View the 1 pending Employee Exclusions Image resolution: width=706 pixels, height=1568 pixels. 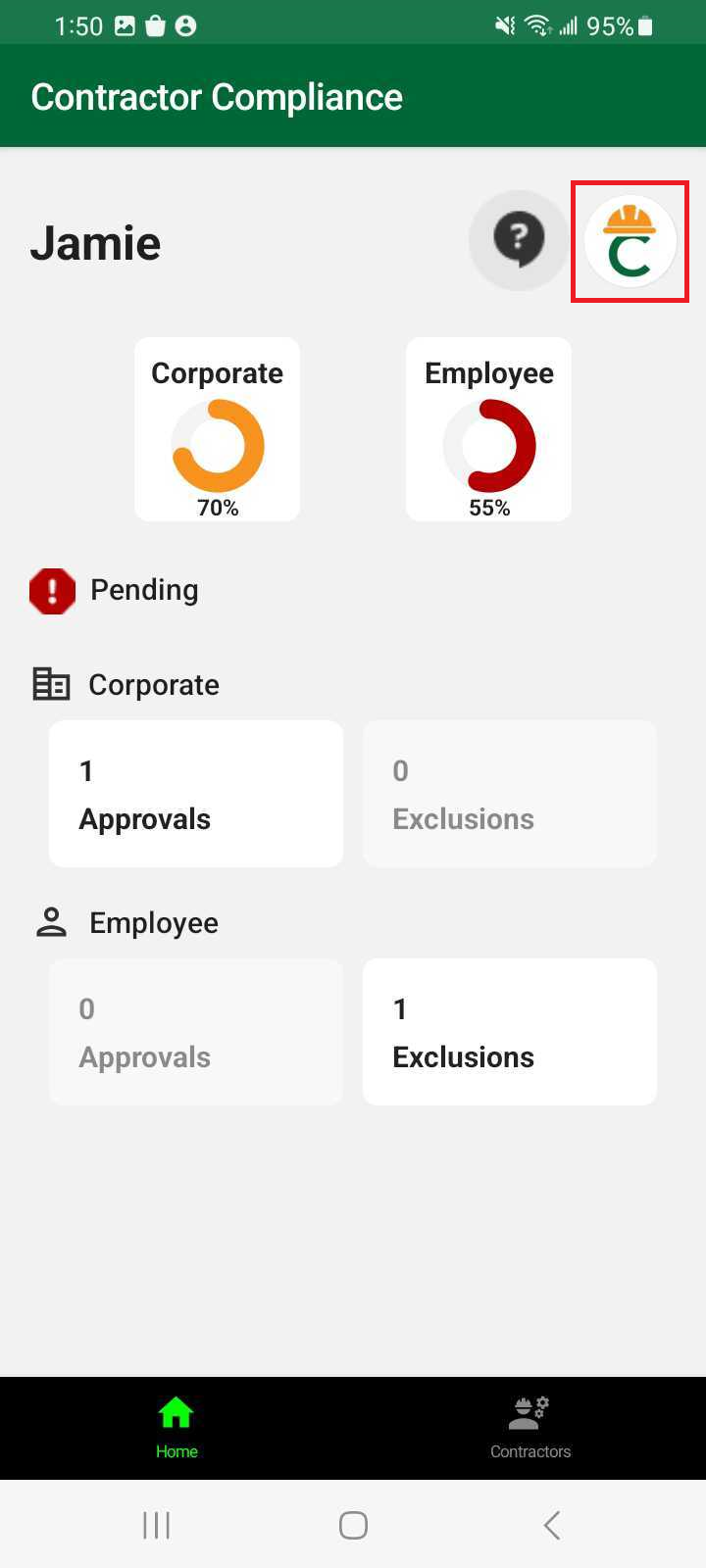510,1032
